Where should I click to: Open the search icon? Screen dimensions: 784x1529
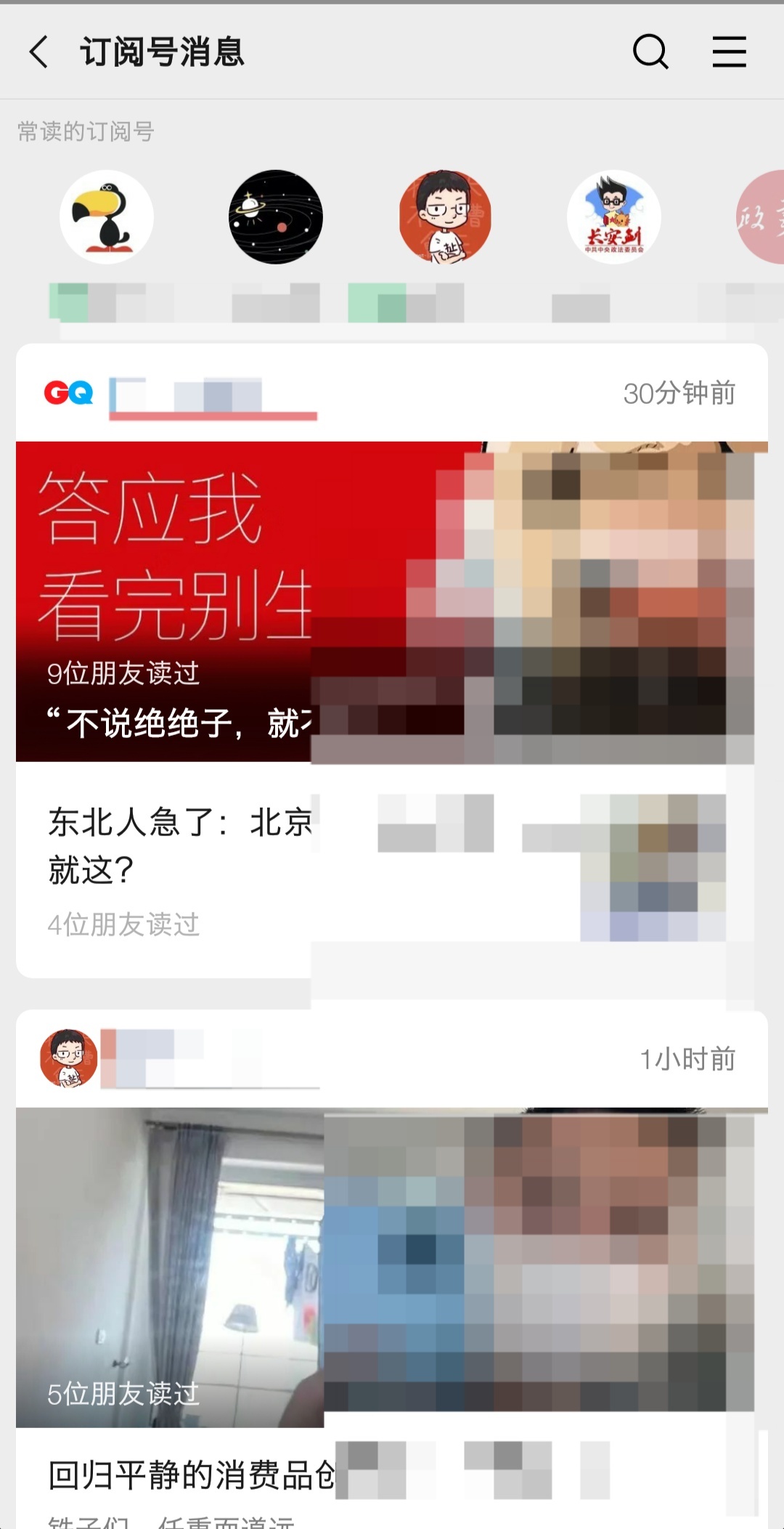pyautogui.click(x=650, y=52)
